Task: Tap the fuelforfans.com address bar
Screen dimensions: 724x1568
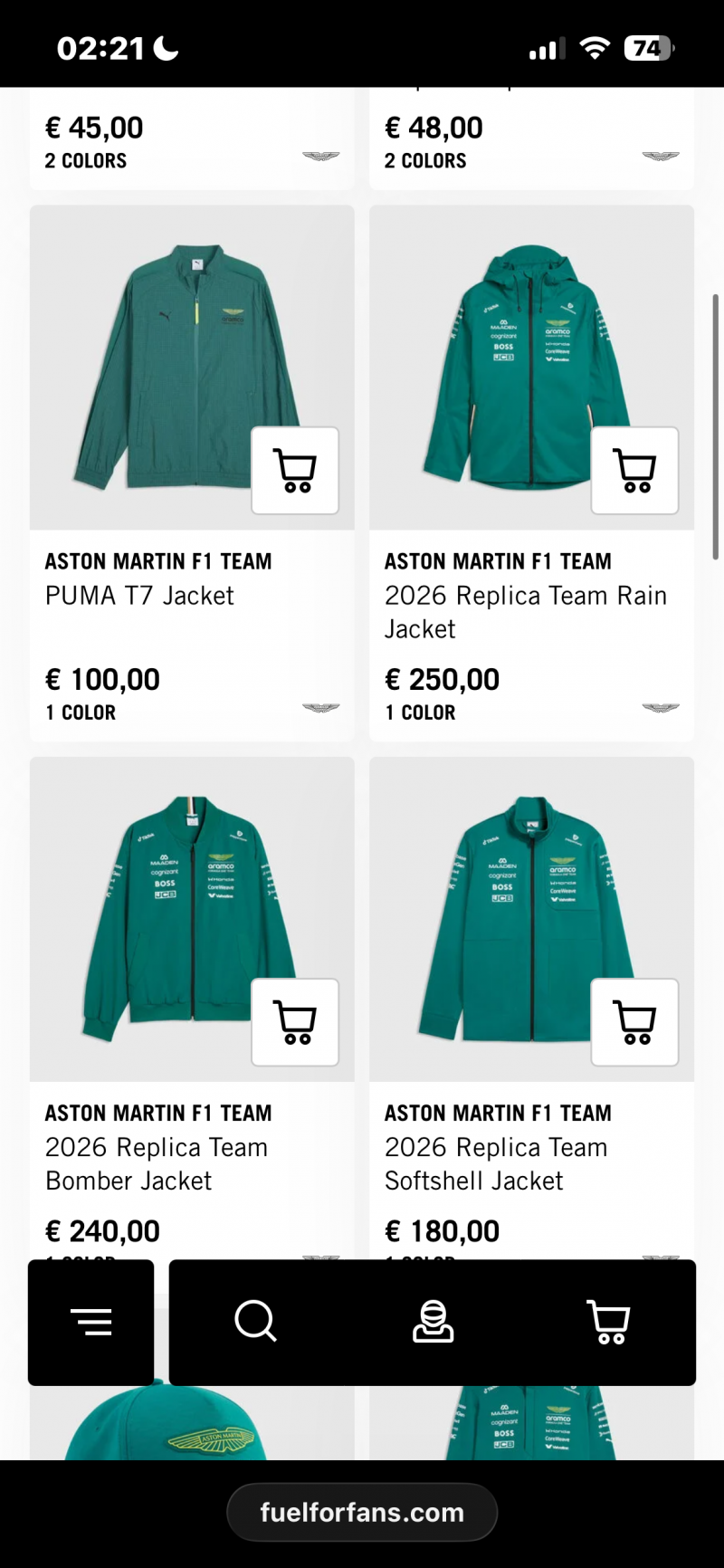Action: 362,1512
